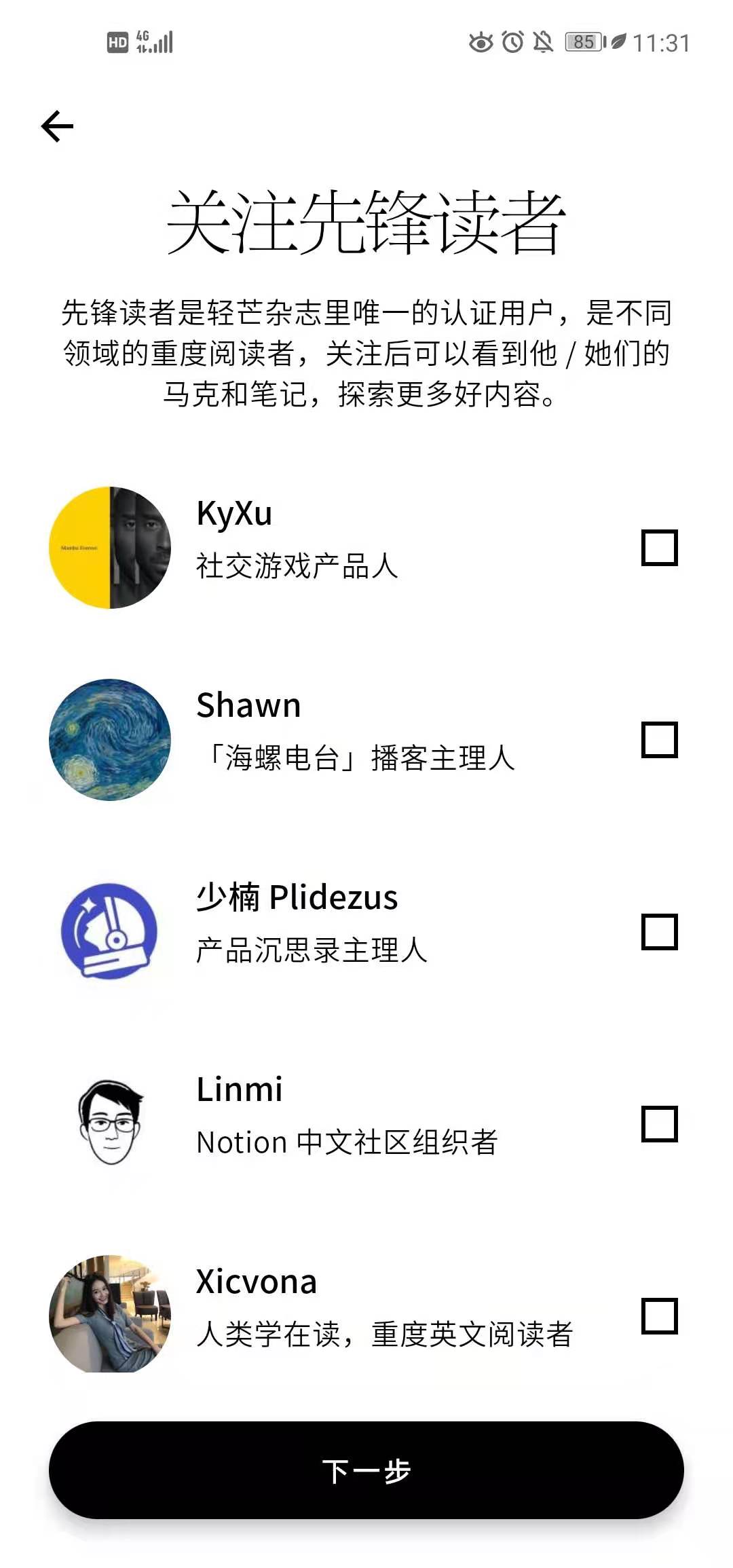Tap the alarm clock status icon
This screenshot has width=733, height=1568.
coord(511,42)
